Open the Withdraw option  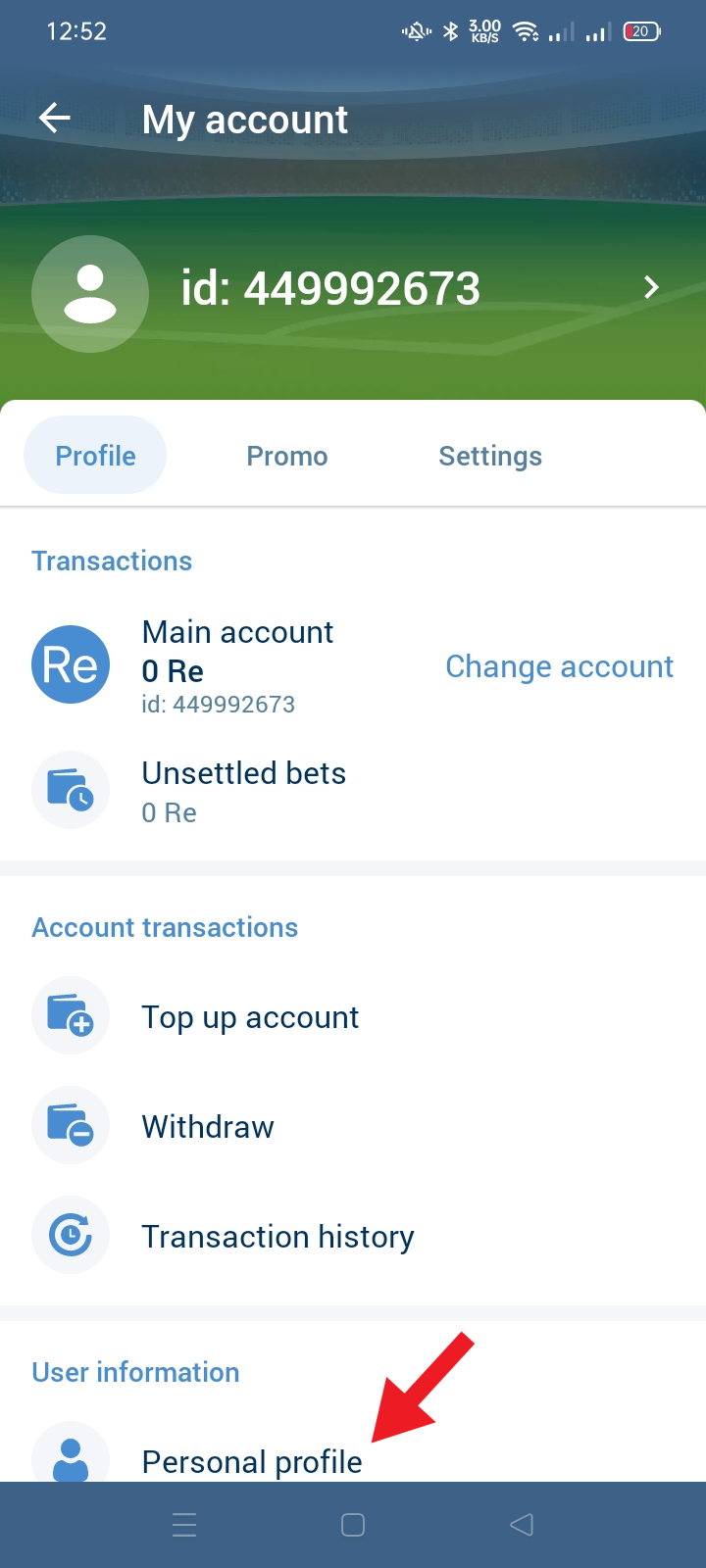[x=353, y=1126]
